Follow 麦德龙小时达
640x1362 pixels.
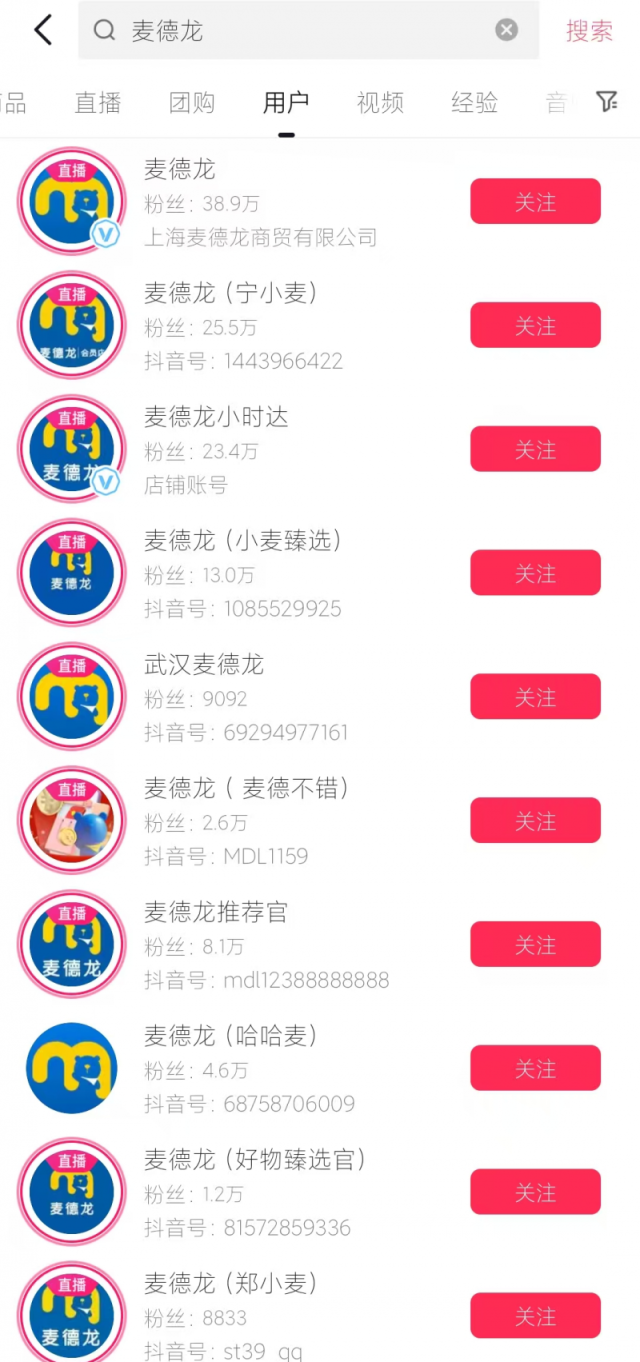click(x=535, y=450)
